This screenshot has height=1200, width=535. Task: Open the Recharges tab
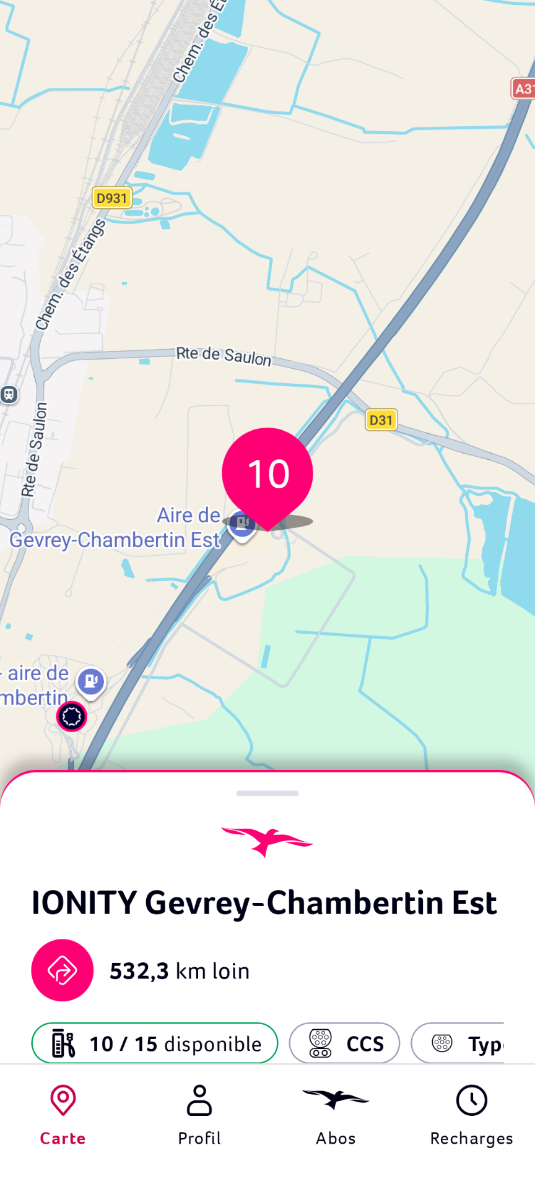coord(471,1115)
